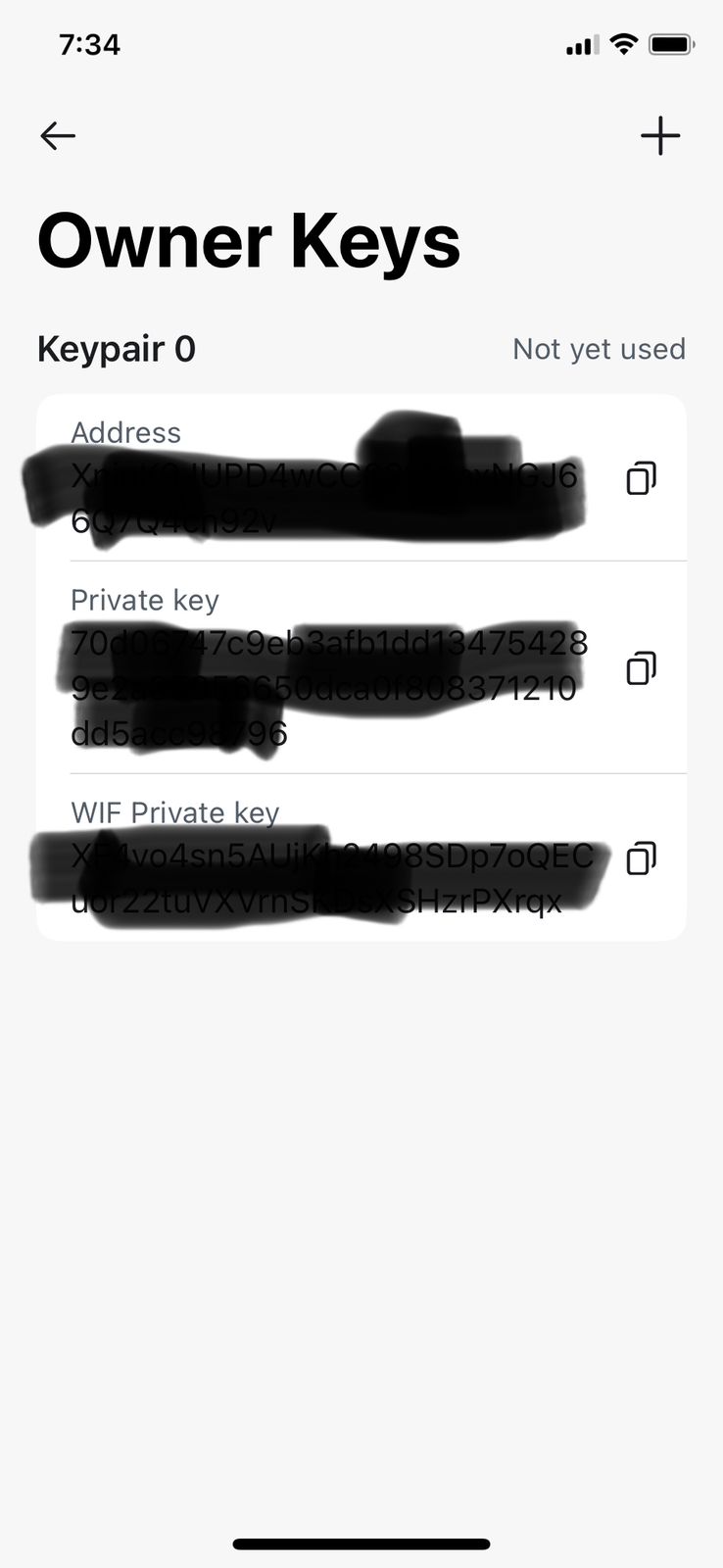723x1568 pixels.
Task: Copy the Private key value
Action: pyautogui.click(x=641, y=667)
